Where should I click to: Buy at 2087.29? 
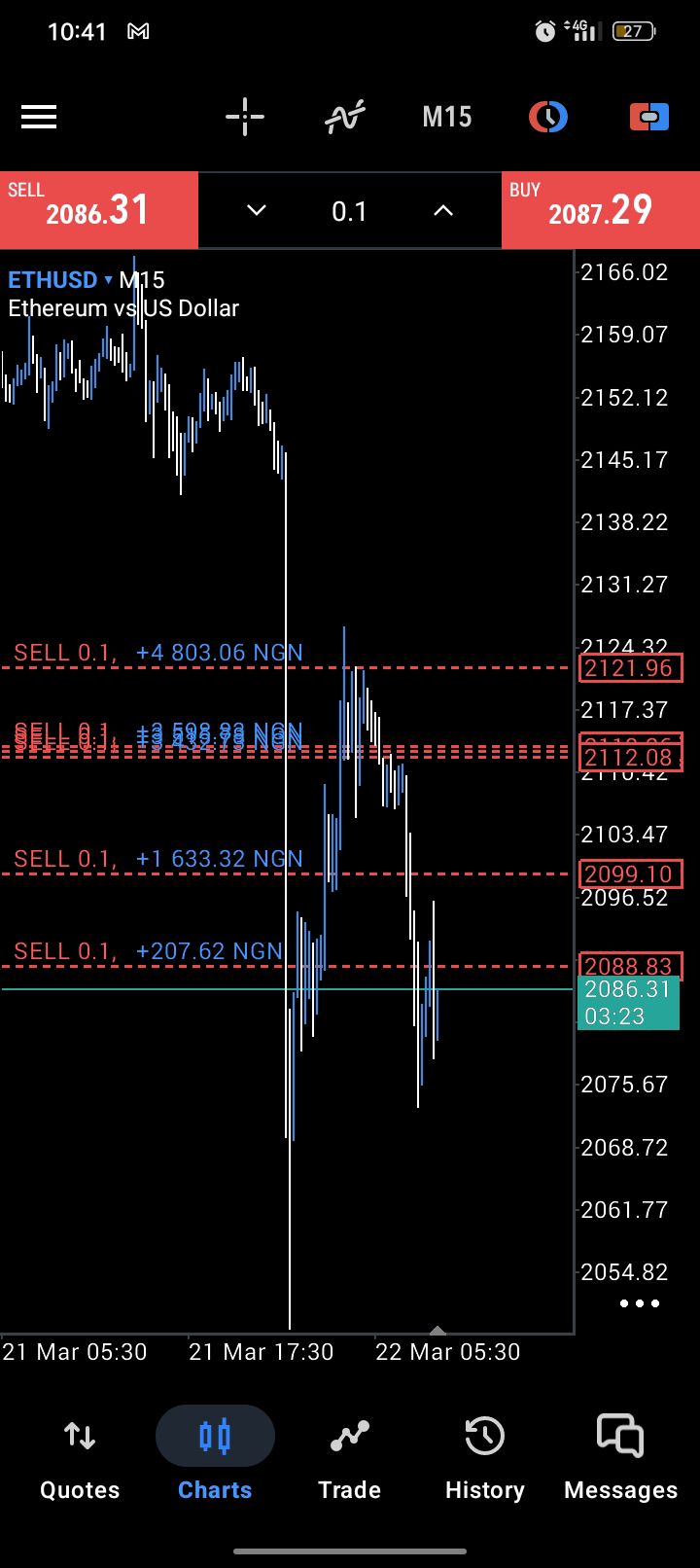point(600,210)
